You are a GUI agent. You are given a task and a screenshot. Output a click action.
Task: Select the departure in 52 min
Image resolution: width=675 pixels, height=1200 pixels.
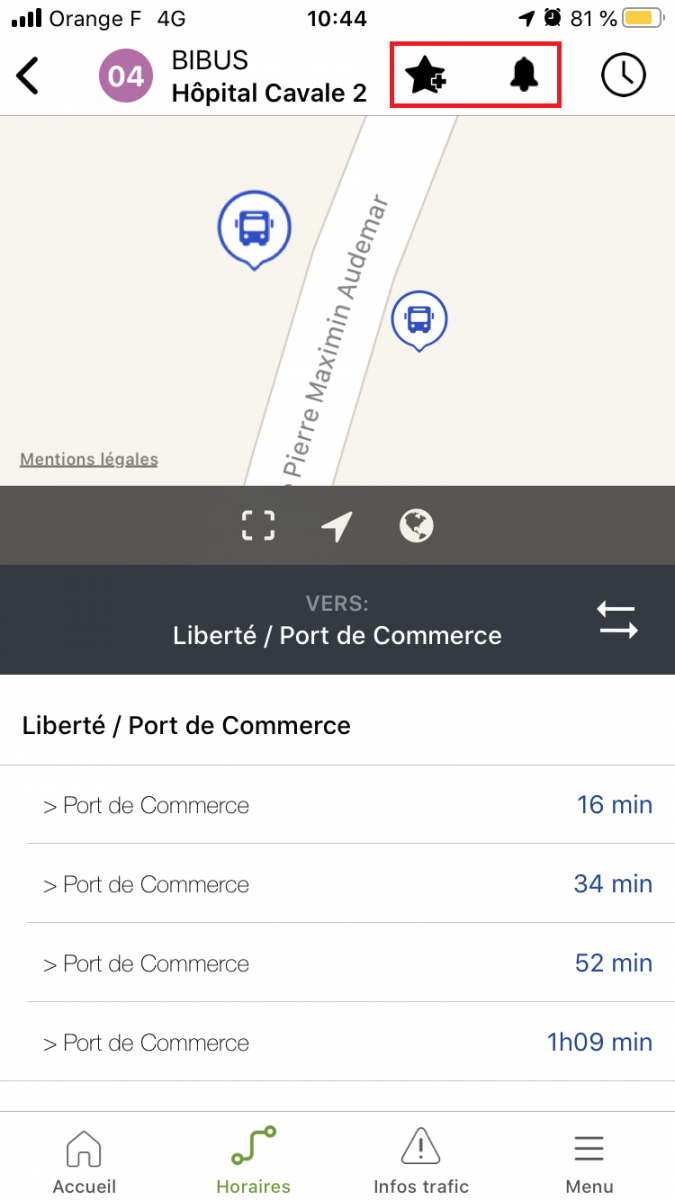[x=340, y=963]
